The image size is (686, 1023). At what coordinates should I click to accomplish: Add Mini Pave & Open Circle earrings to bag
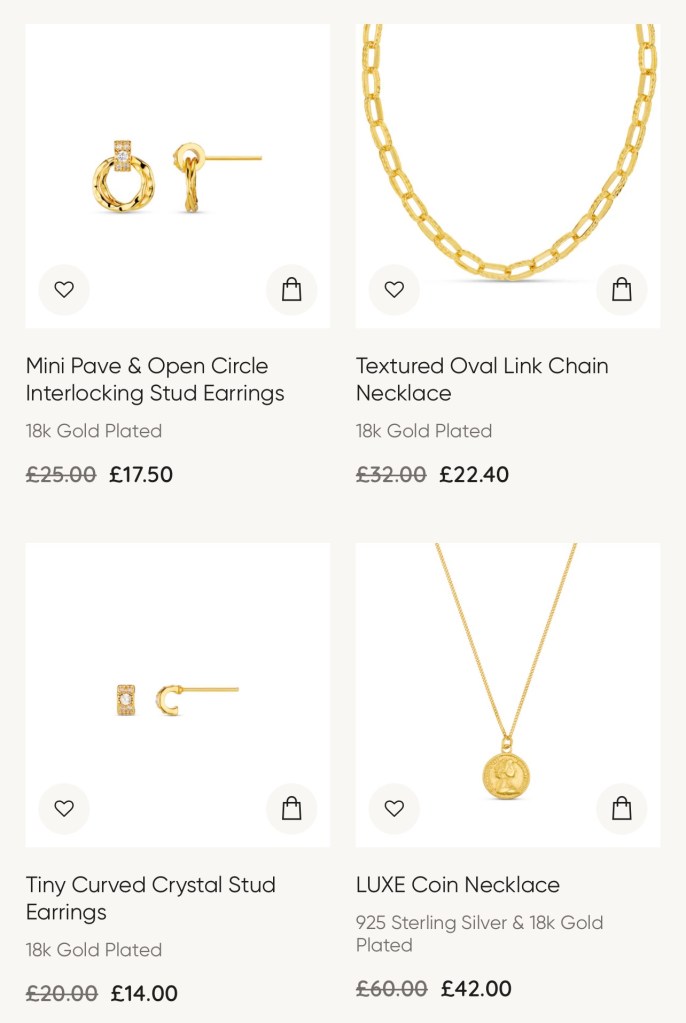[x=291, y=290]
